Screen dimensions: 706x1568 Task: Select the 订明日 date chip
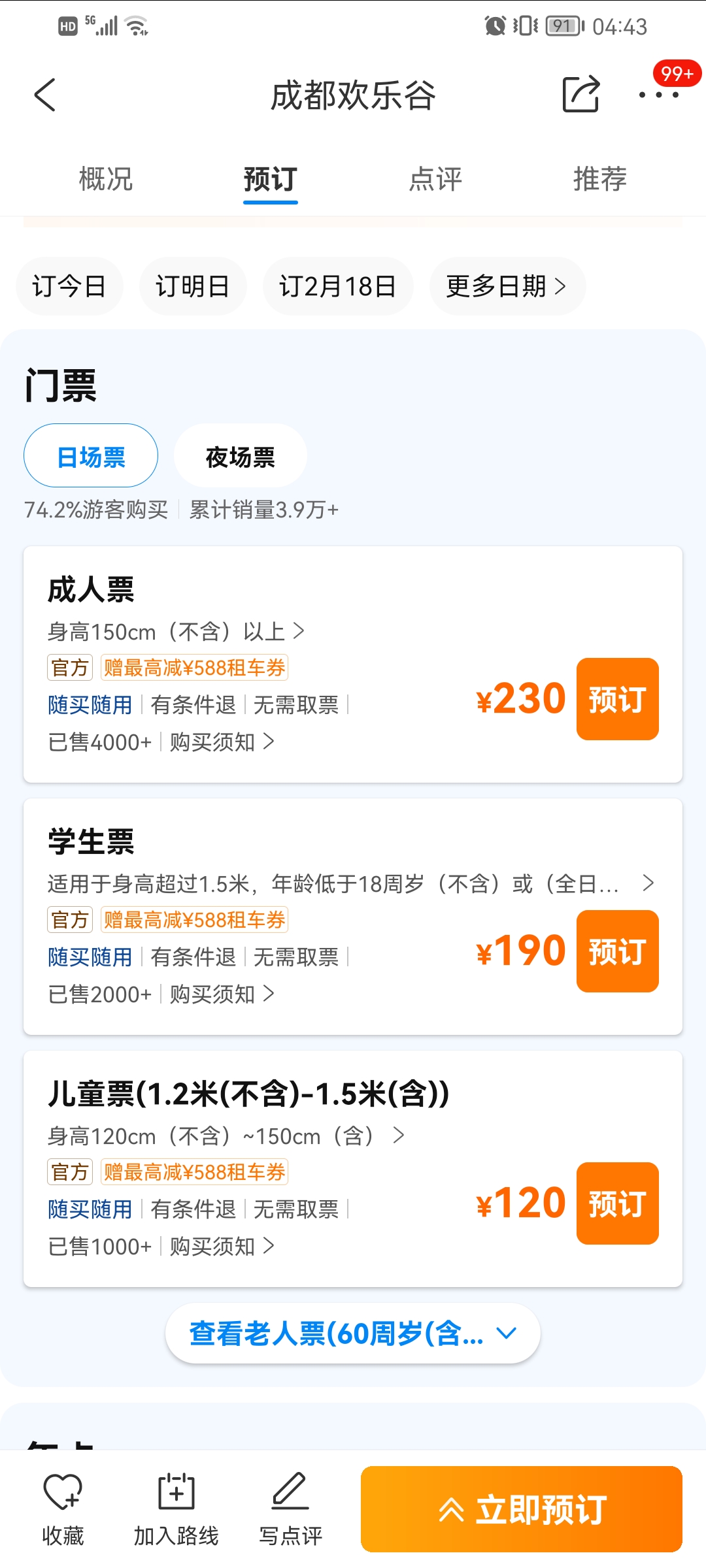pos(193,286)
